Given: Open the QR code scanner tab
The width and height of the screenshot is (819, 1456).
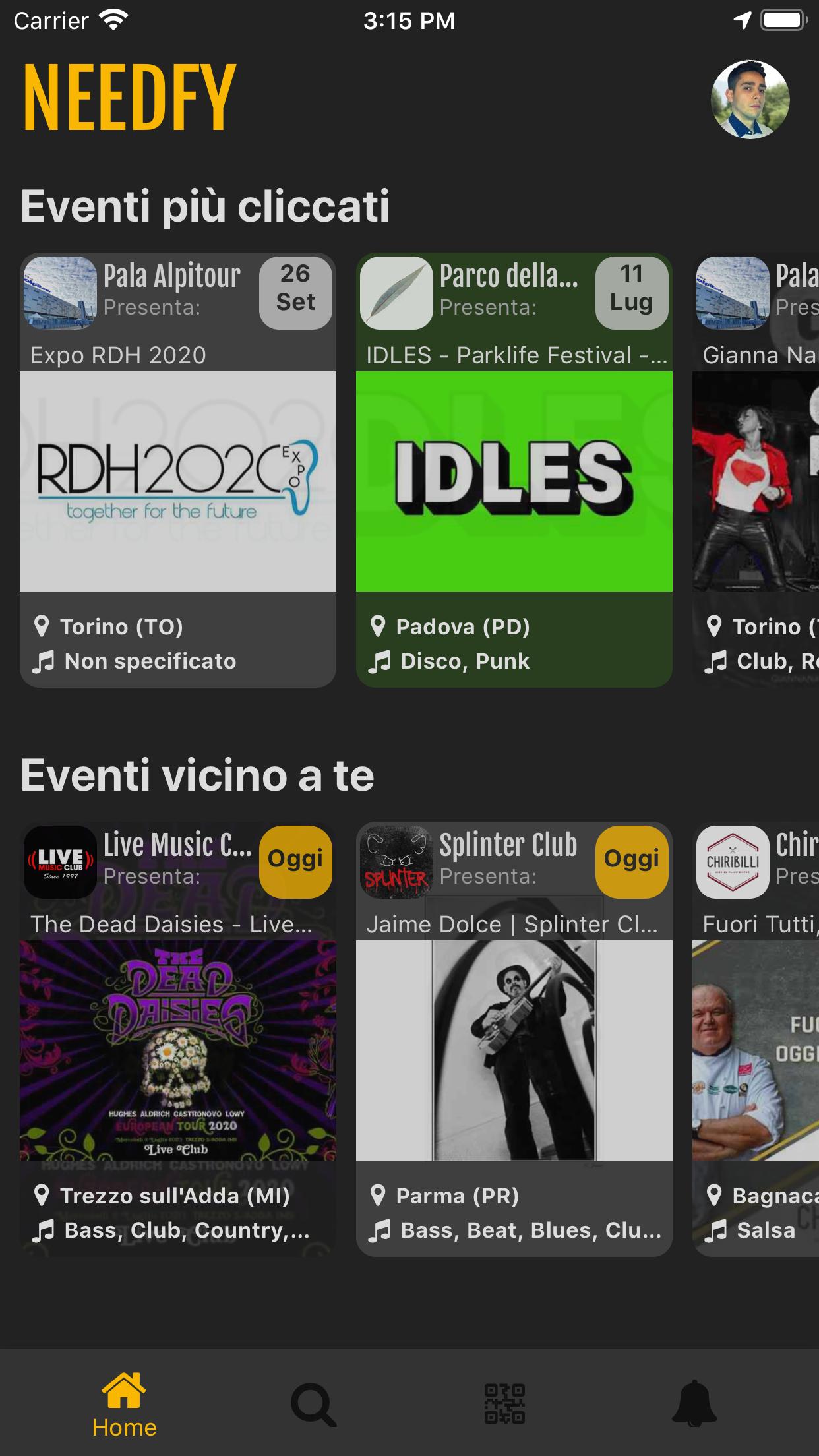Looking at the screenshot, I should point(504,1403).
